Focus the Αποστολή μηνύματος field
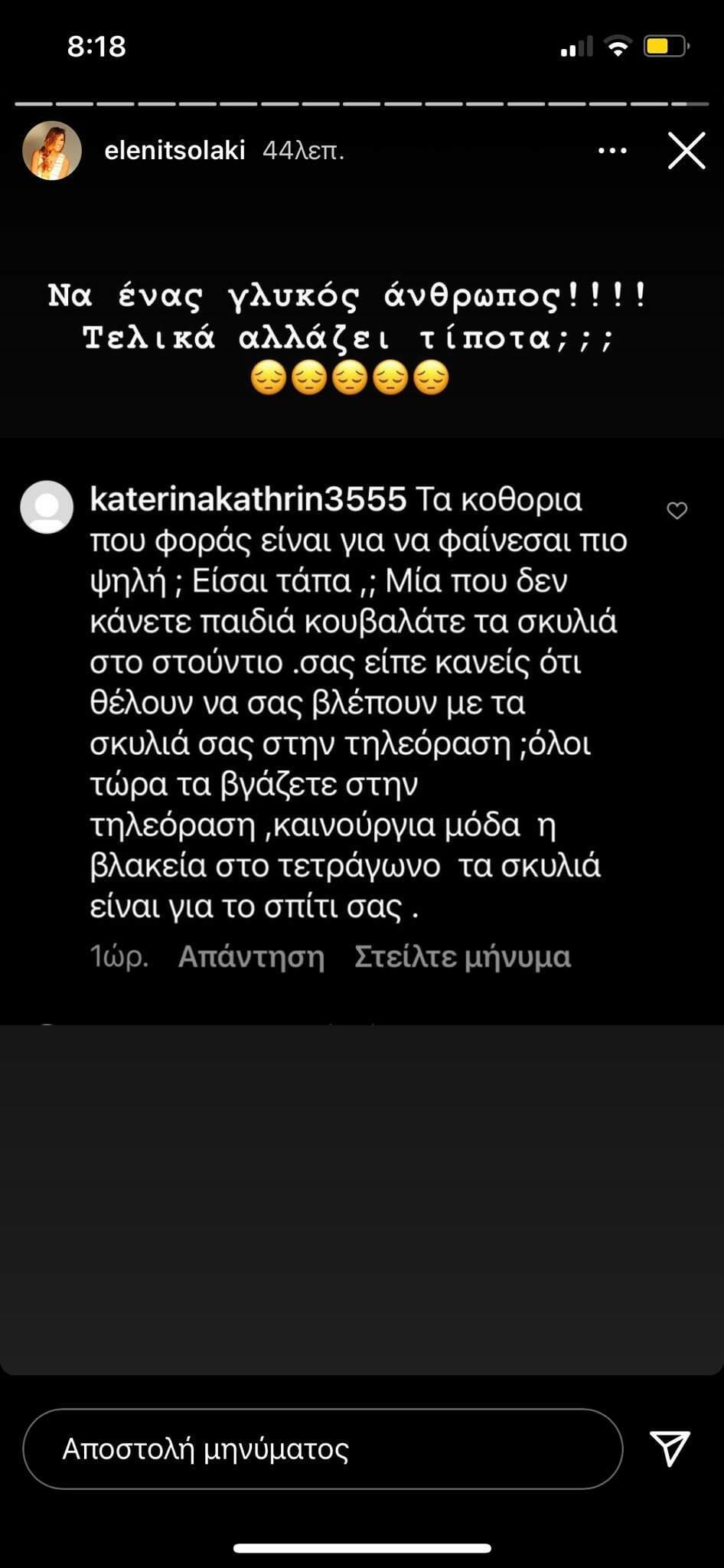Screen dimensions: 724x1568 [x=321, y=1449]
